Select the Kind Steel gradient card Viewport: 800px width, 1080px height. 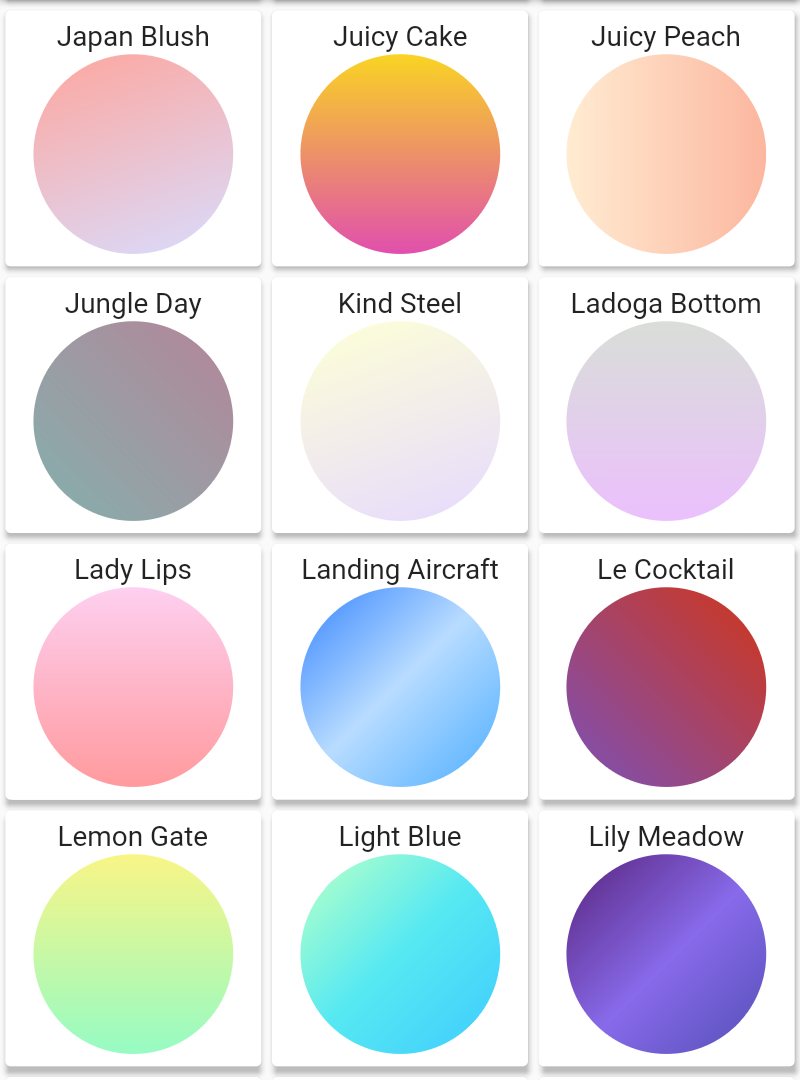(x=400, y=421)
